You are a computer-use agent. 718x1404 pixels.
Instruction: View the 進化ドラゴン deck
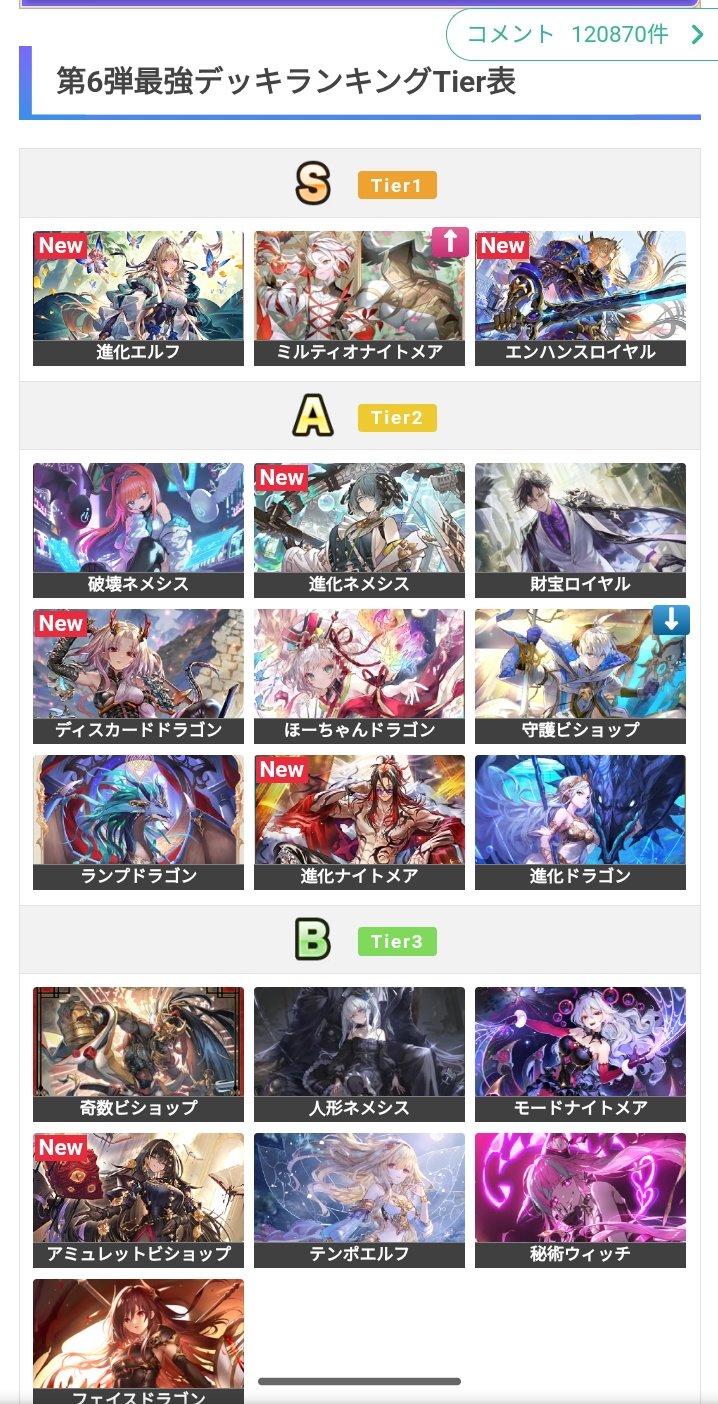580,822
